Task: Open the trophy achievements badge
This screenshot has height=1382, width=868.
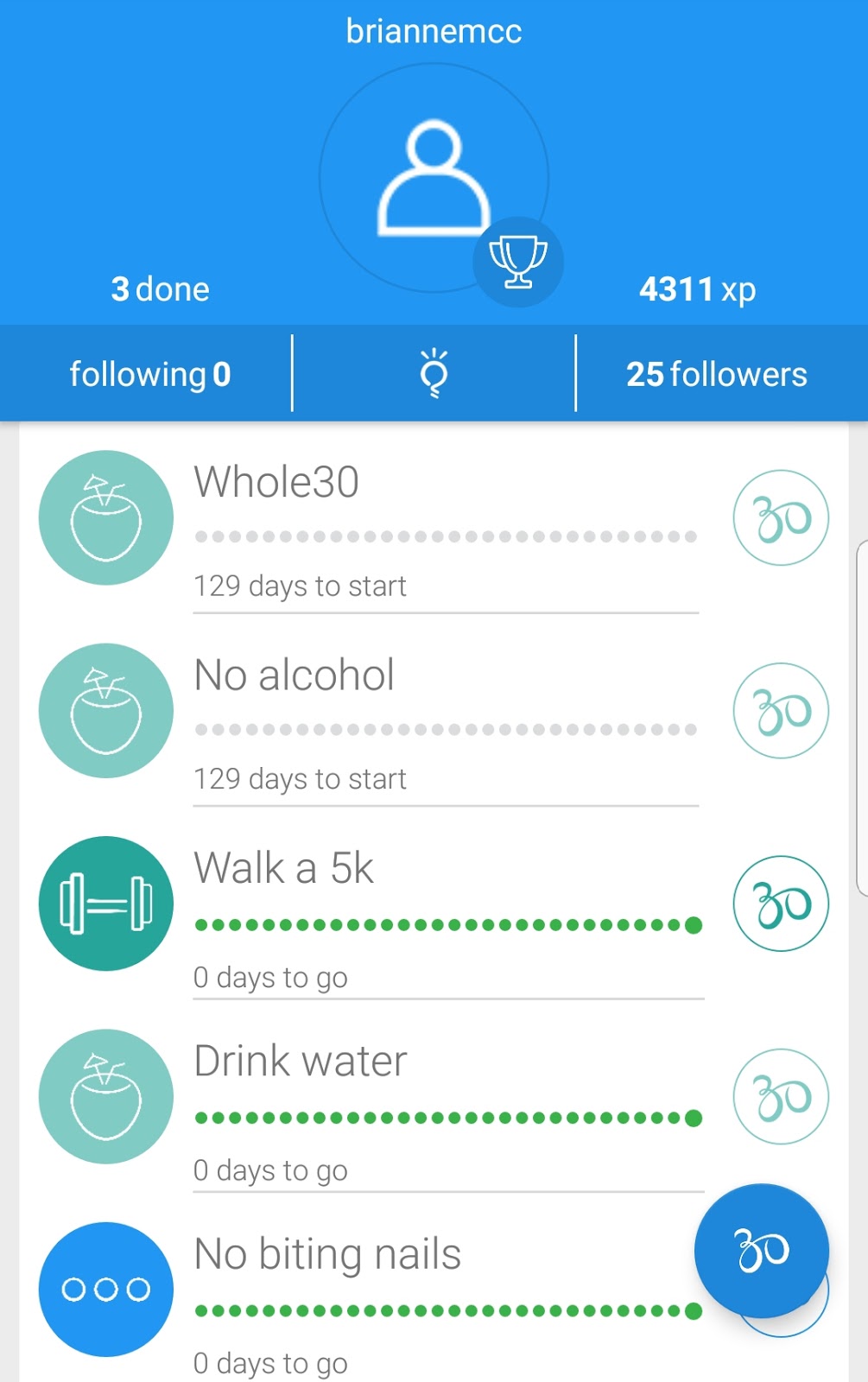Action: pyautogui.click(x=518, y=262)
